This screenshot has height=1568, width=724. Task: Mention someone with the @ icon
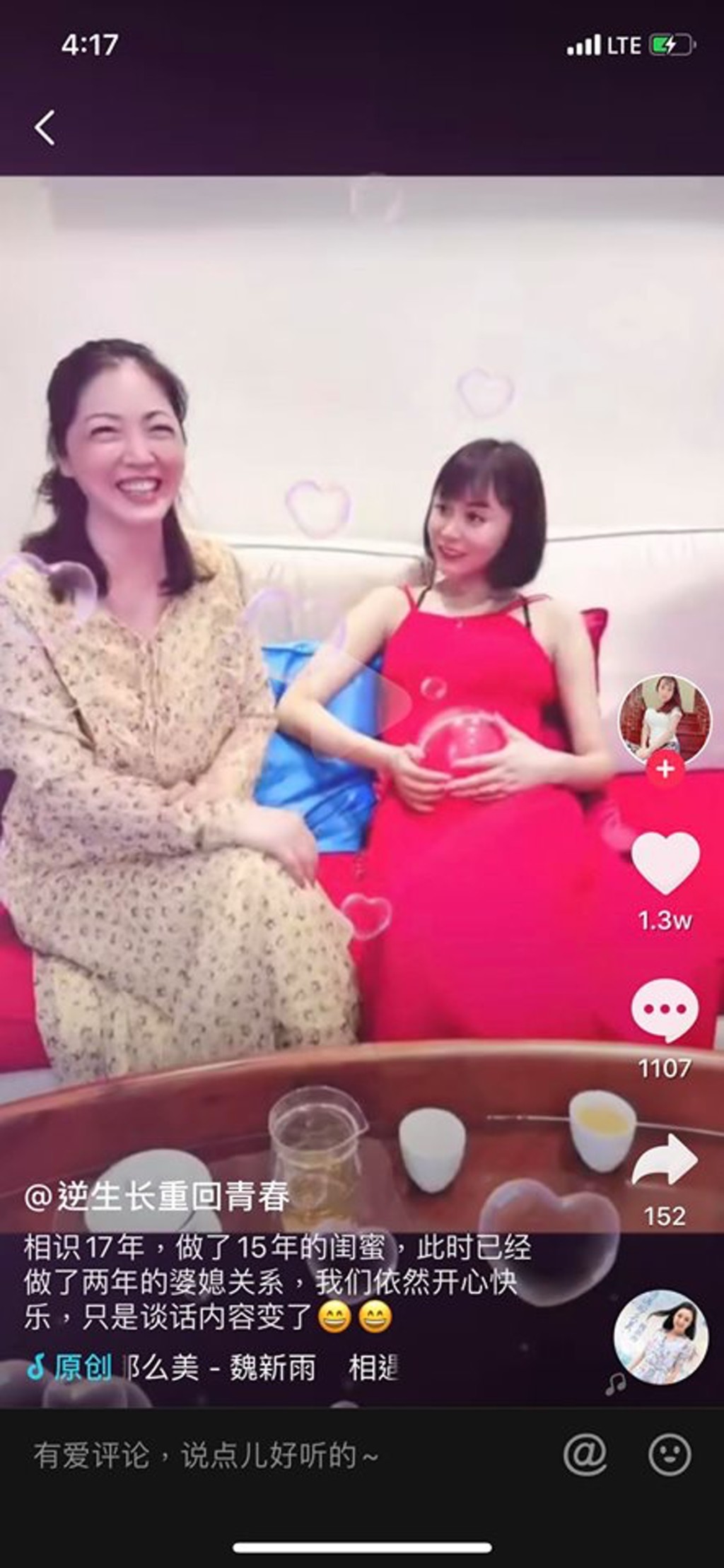[585, 1455]
